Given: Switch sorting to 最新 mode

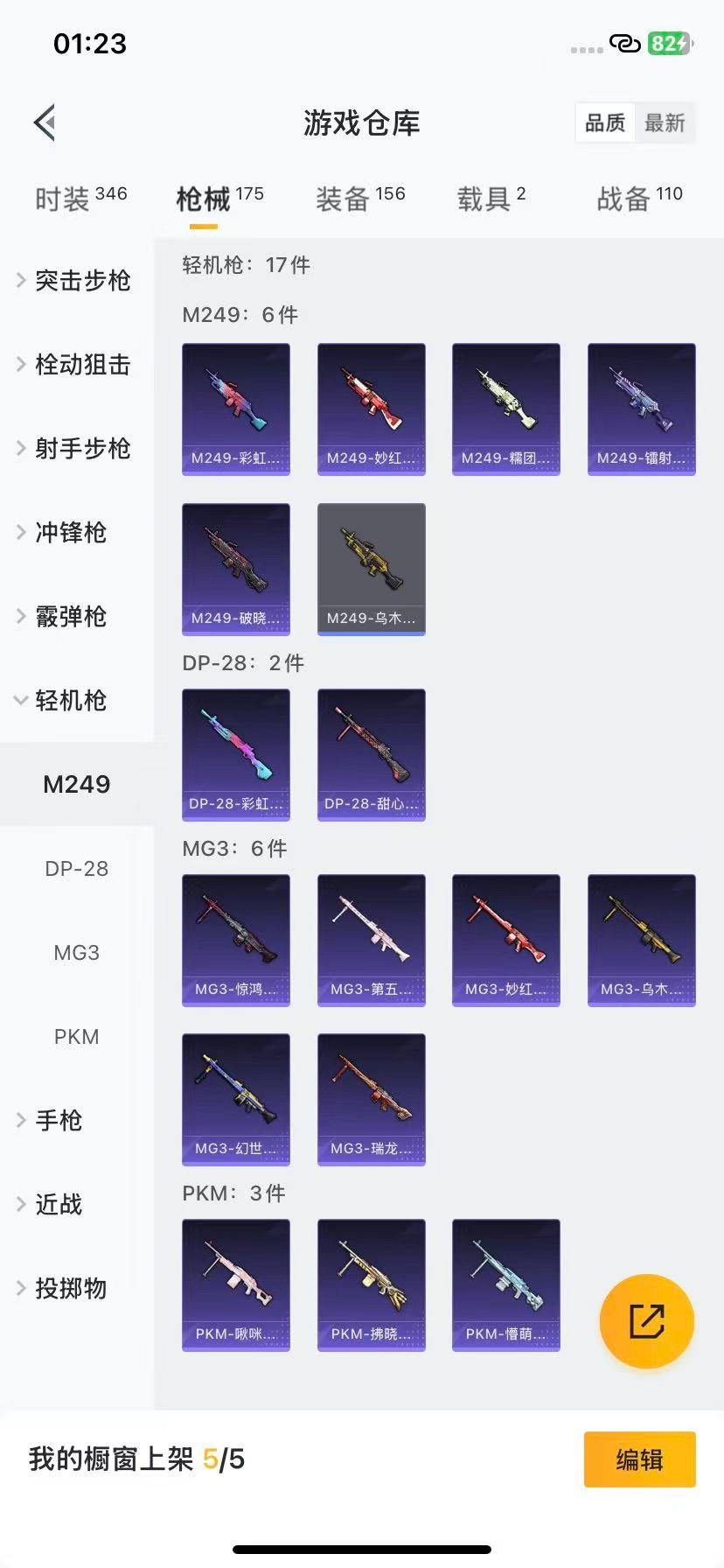Looking at the screenshot, I should [665, 122].
